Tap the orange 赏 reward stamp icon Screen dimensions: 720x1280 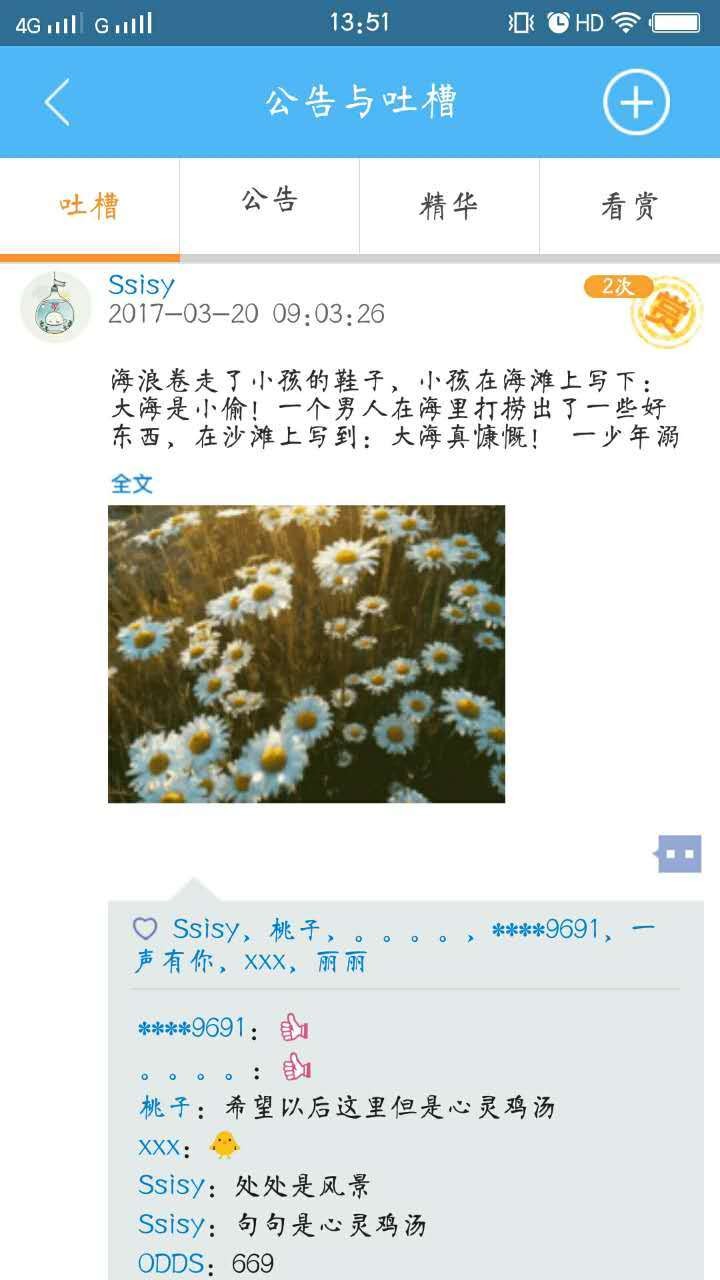(668, 313)
